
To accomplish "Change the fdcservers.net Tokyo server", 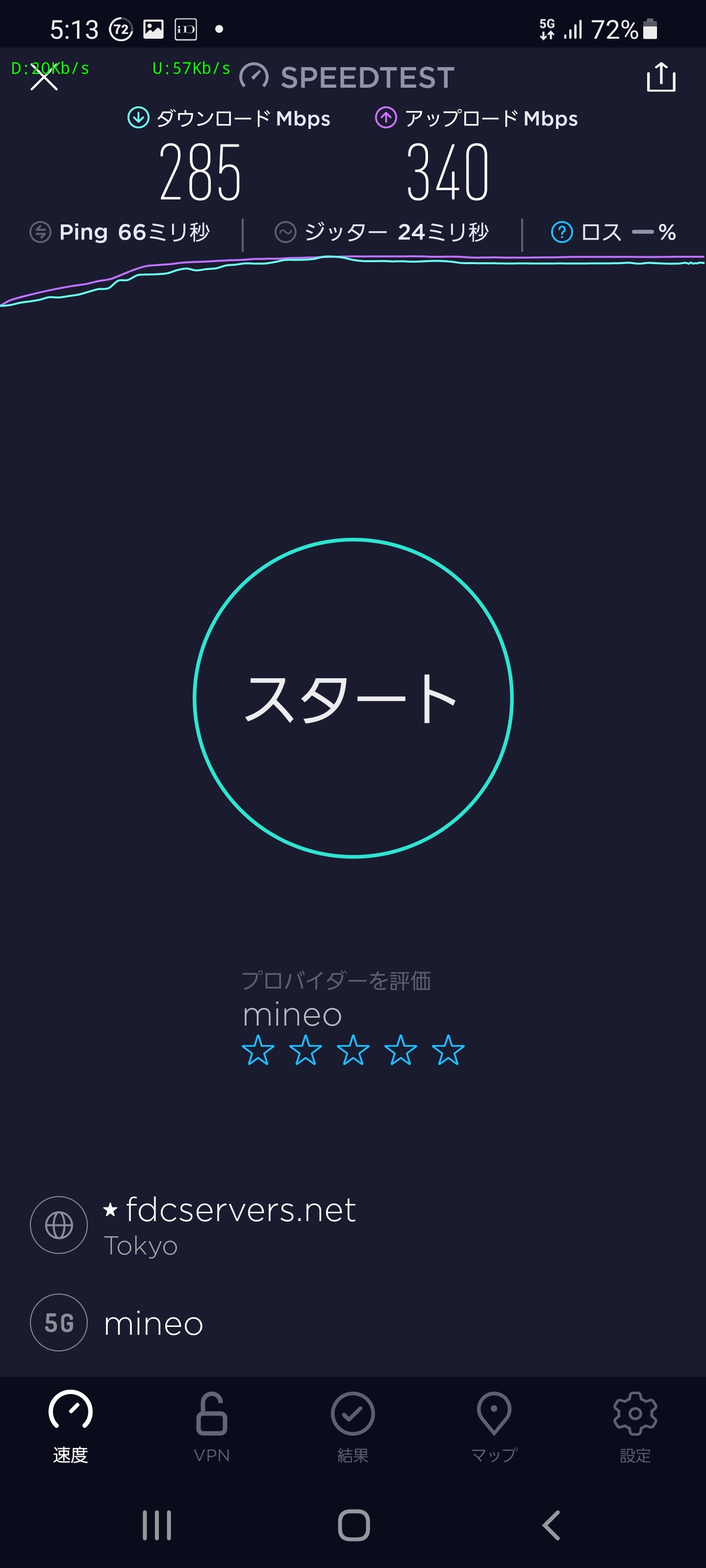I will tap(229, 1224).
